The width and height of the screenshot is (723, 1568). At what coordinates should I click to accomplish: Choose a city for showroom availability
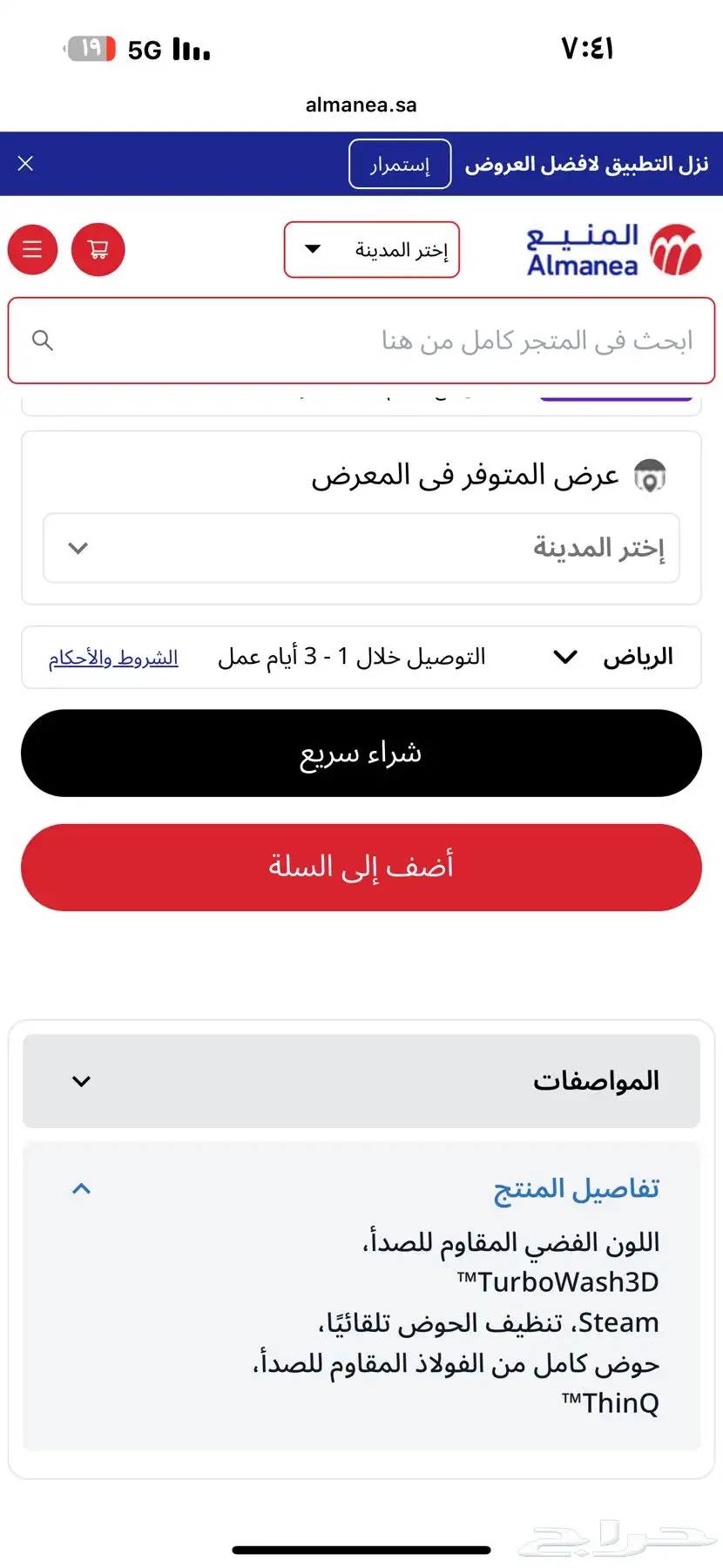click(x=361, y=548)
